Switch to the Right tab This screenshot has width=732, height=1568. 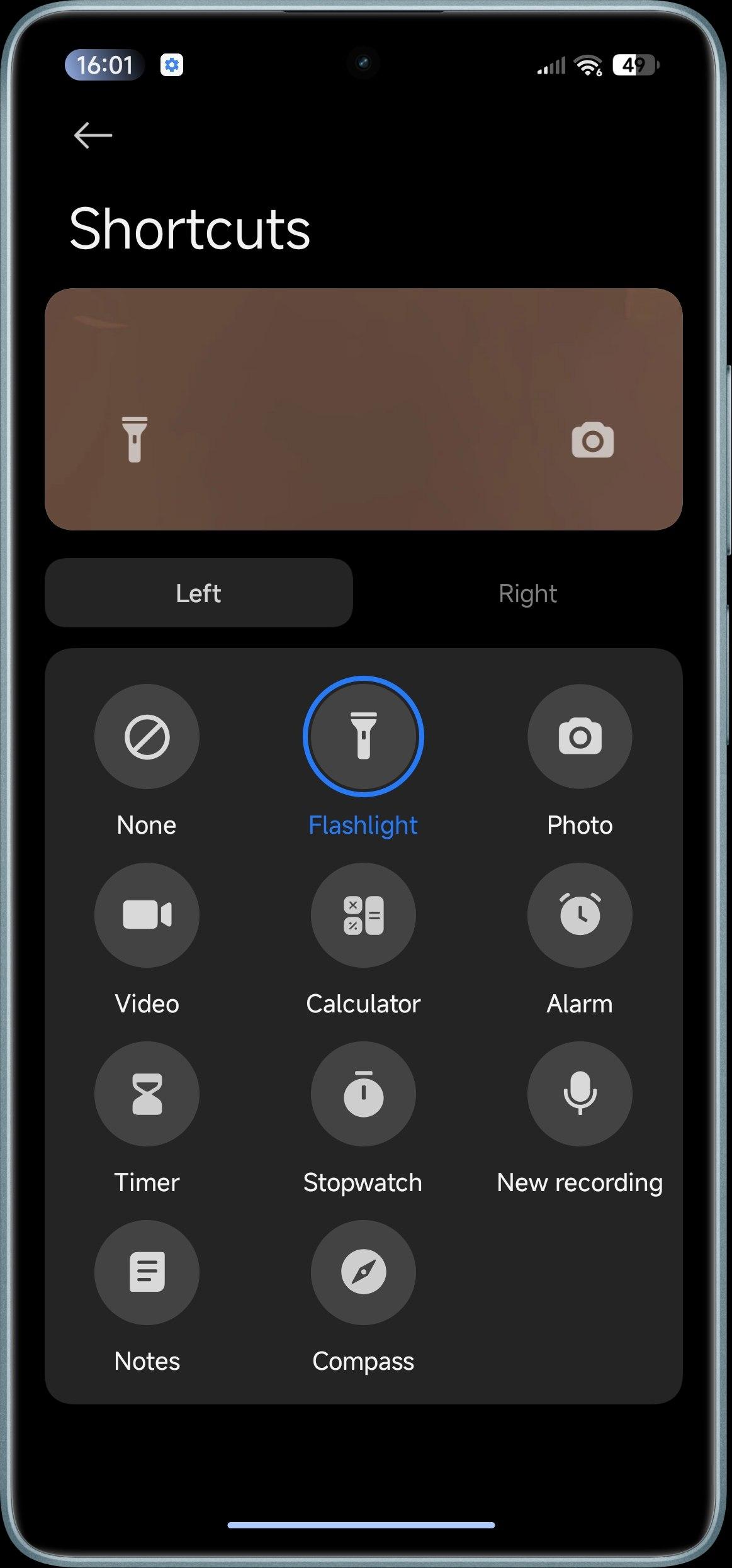[x=527, y=593]
